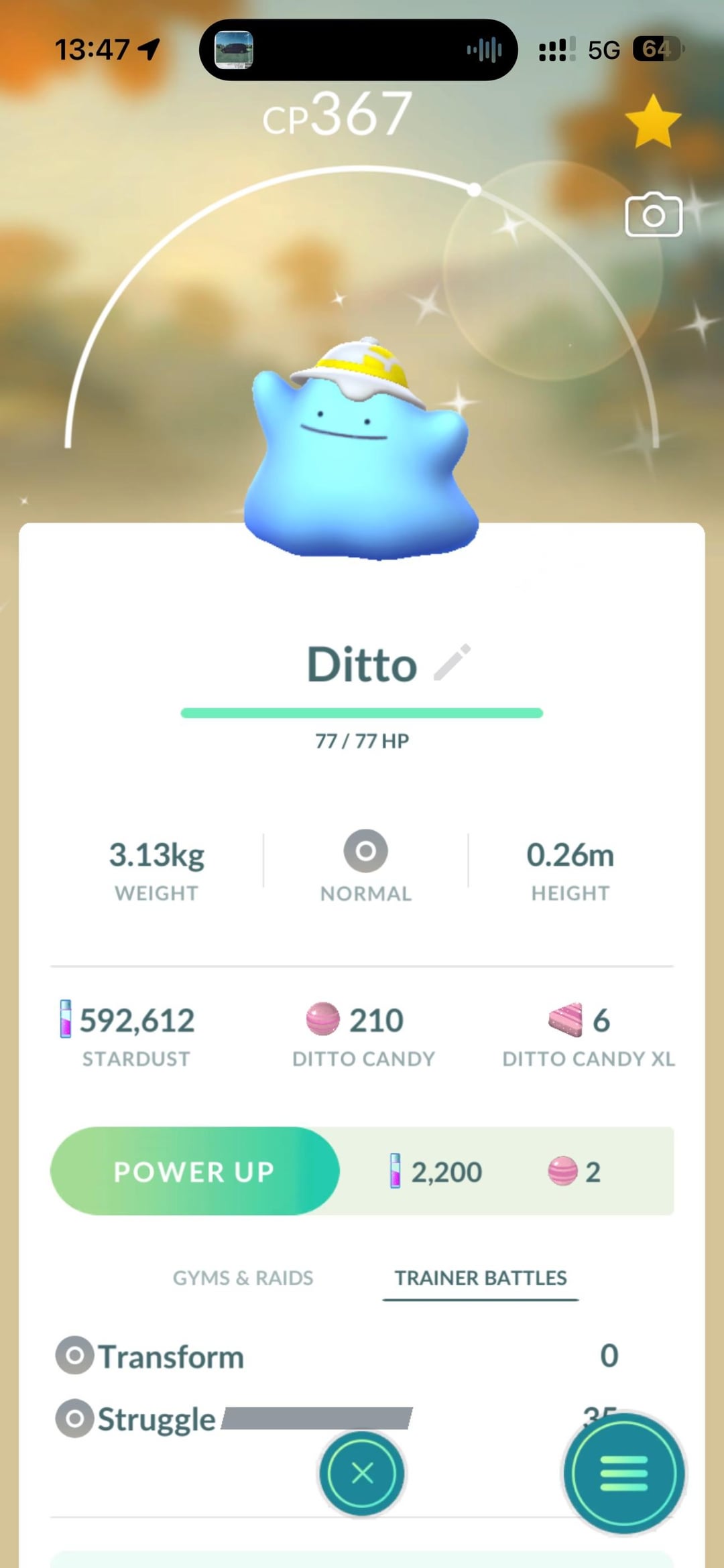
Task: Toggle the favorite star for Ditto
Action: 652,121
